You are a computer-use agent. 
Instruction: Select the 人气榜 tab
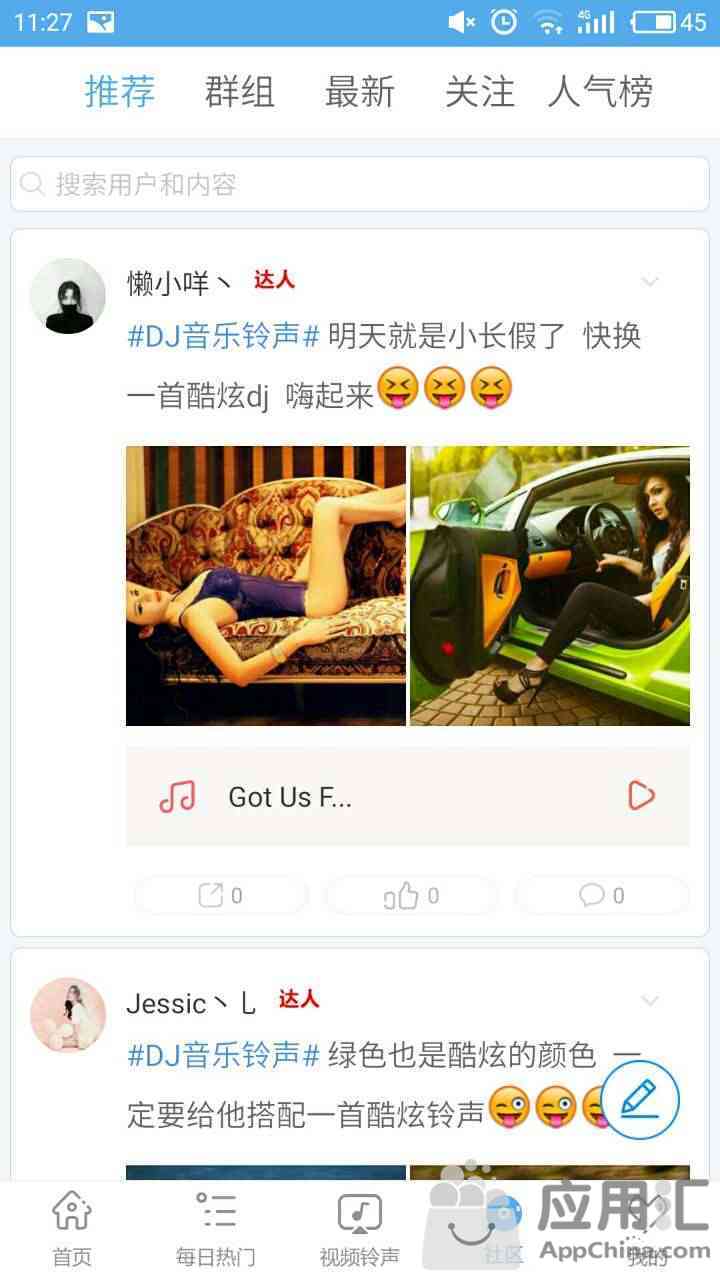pyautogui.click(x=600, y=92)
